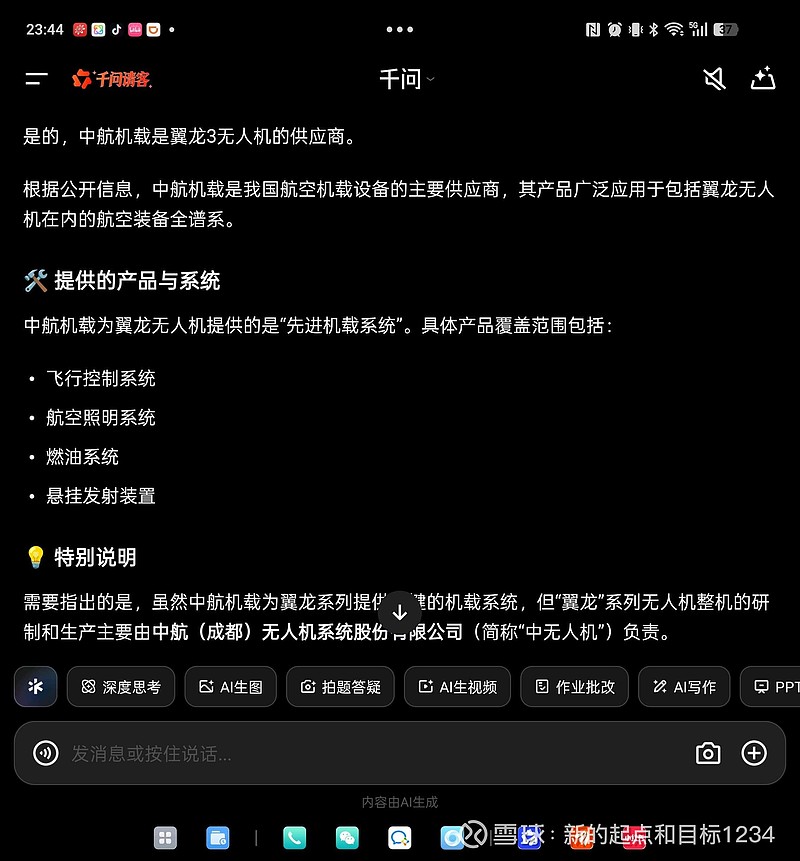Screen dimensions: 800x861
Task: Open the sidebar with the hamburger menu
Action: pyautogui.click(x=36, y=79)
